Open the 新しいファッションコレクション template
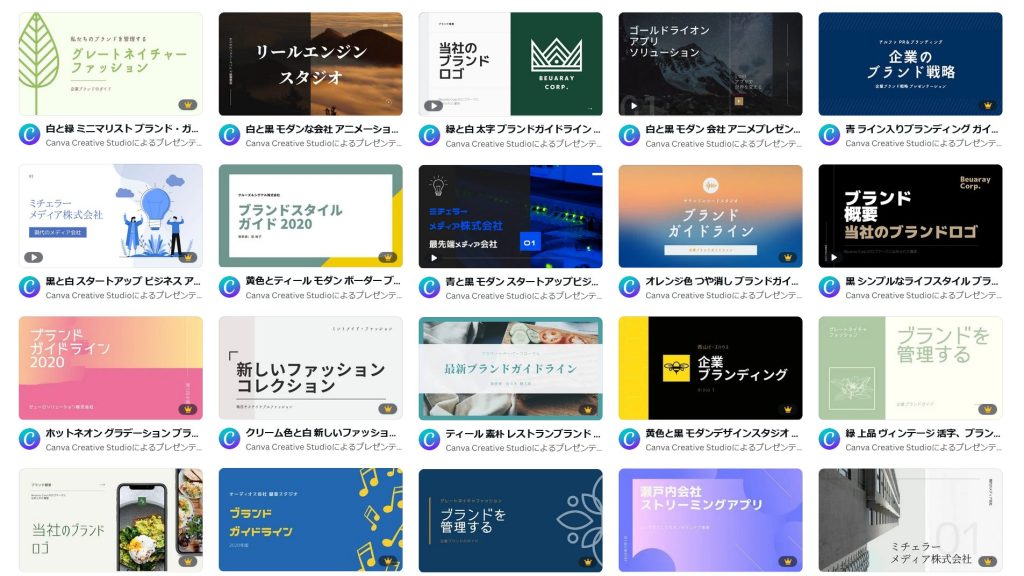This screenshot has height=576, width=1024. 310,368
